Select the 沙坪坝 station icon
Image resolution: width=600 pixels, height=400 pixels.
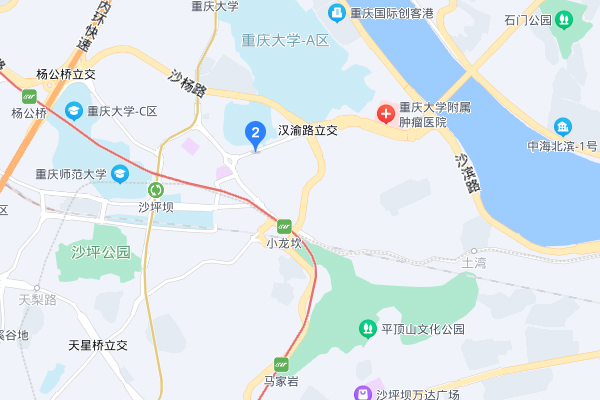click(156, 190)
